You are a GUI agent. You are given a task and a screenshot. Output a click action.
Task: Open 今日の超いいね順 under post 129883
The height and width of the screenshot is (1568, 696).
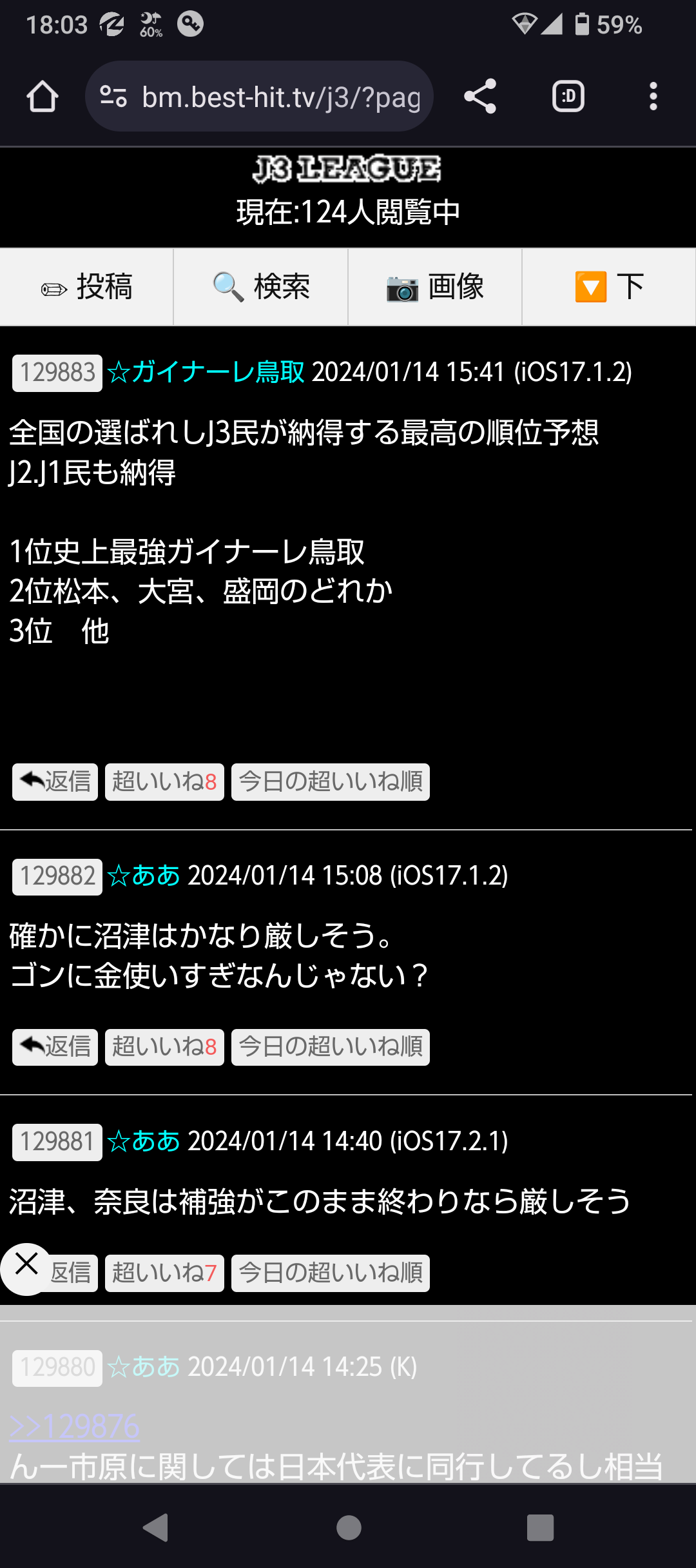point(330,782)
